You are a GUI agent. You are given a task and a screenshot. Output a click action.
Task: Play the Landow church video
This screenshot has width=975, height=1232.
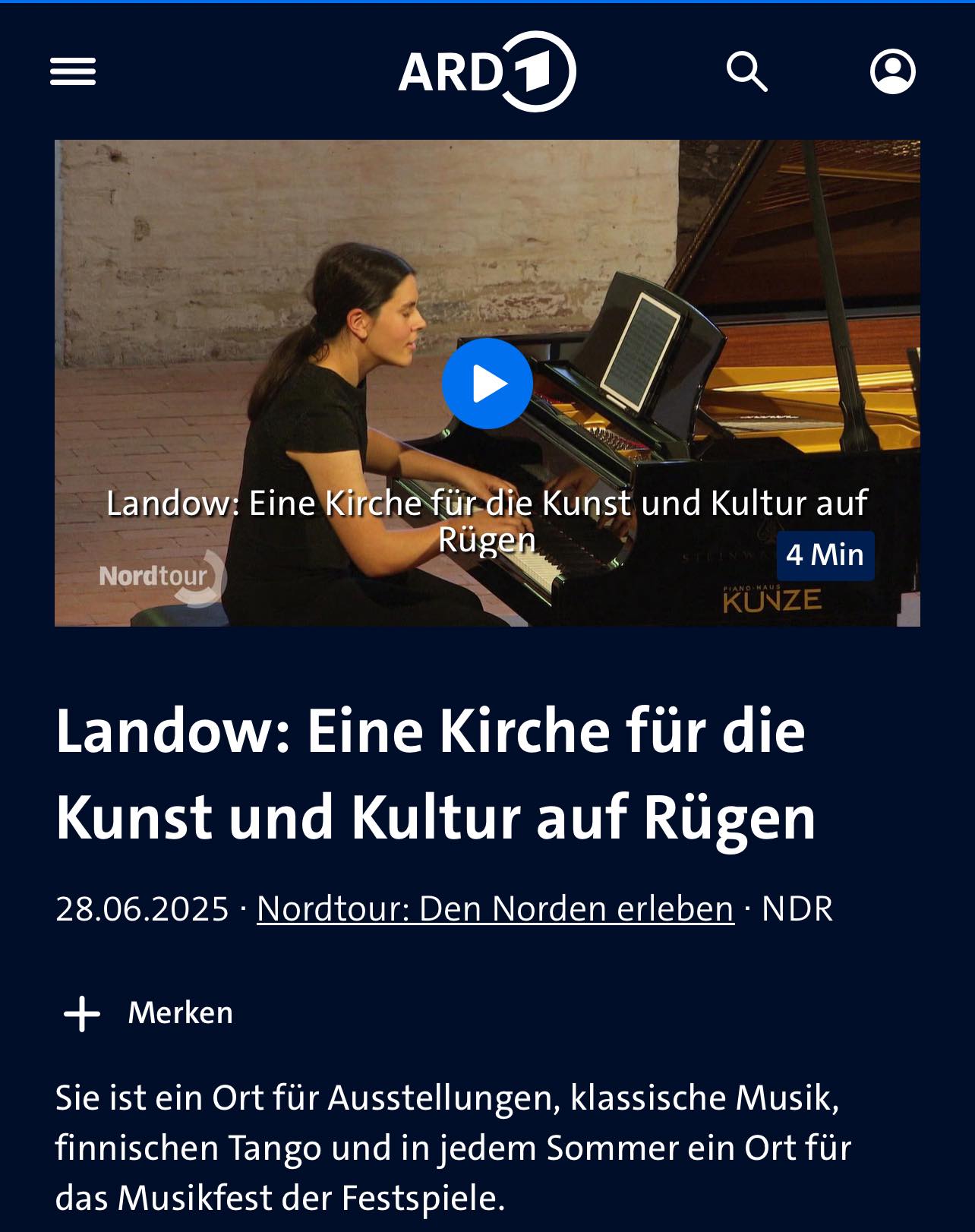pyautogui.click(x=487, y=384)
